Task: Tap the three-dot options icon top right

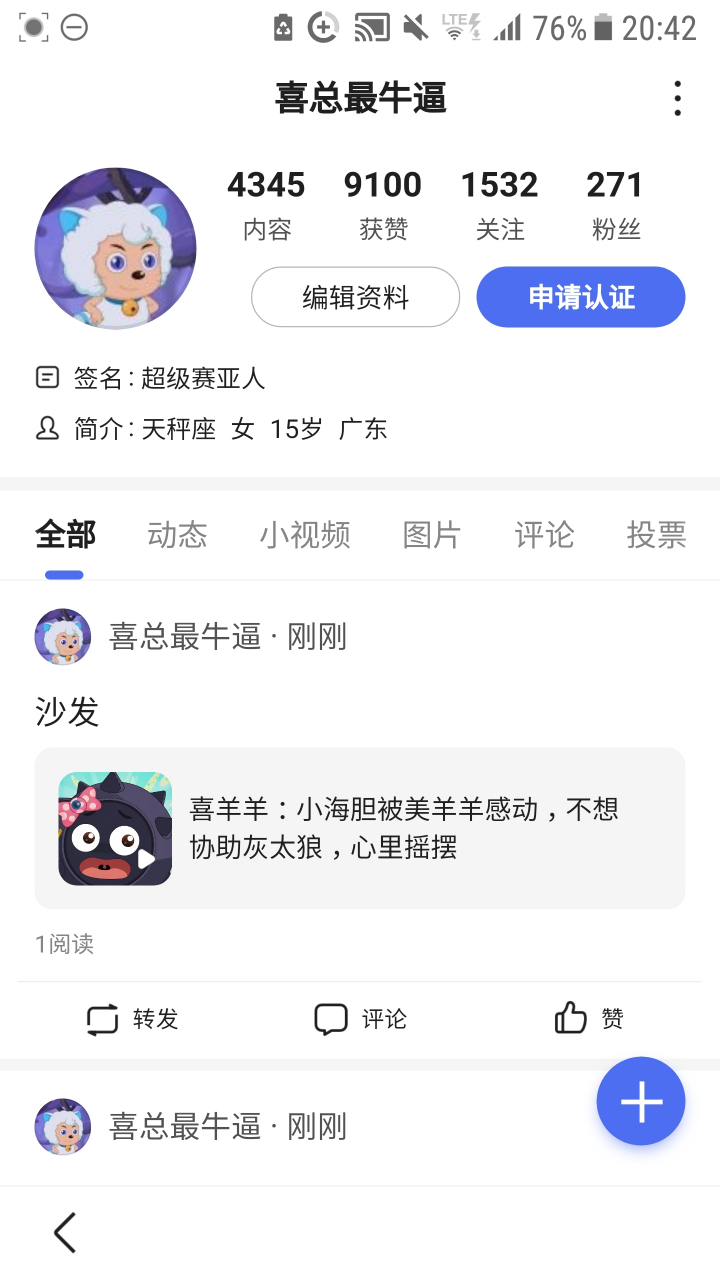Action: 677,97
